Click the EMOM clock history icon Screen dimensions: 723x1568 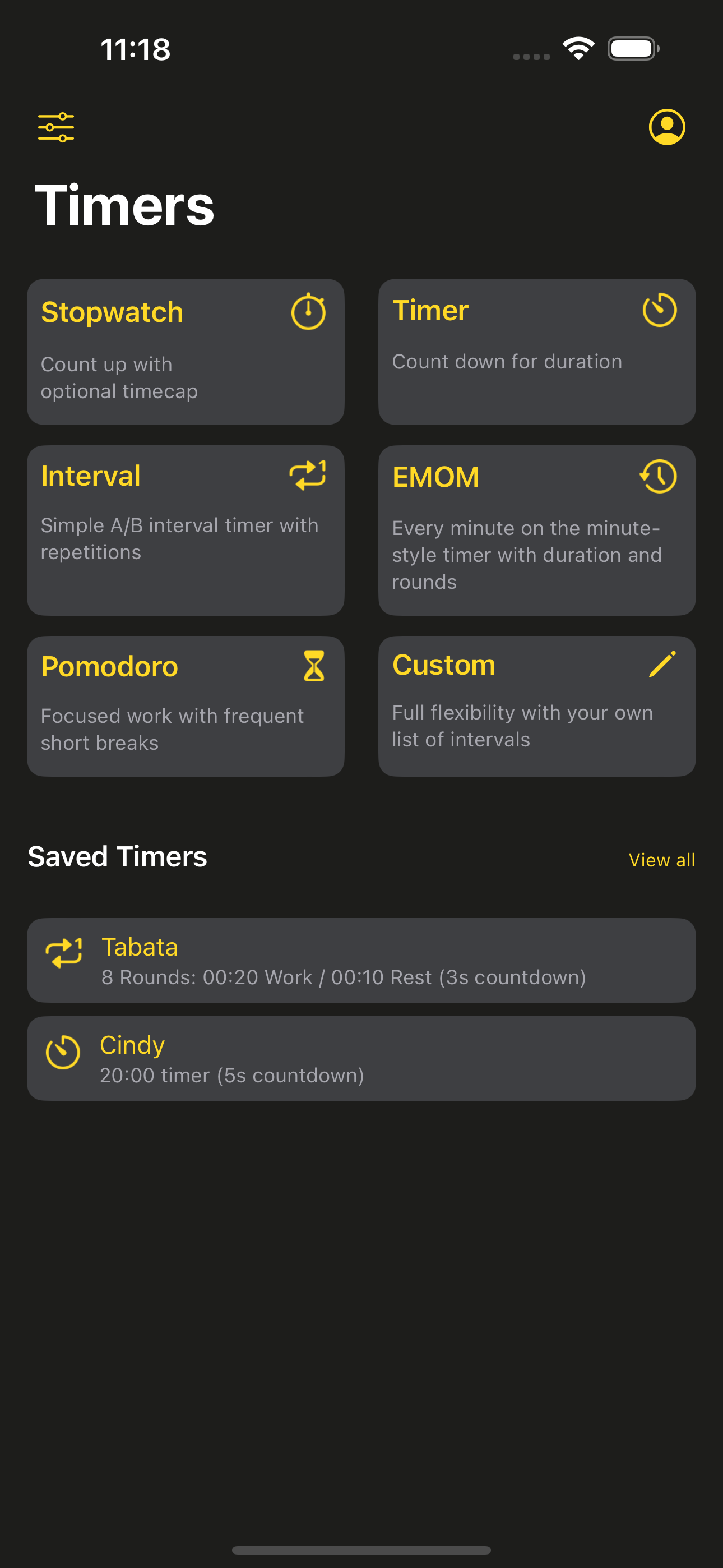658,477
